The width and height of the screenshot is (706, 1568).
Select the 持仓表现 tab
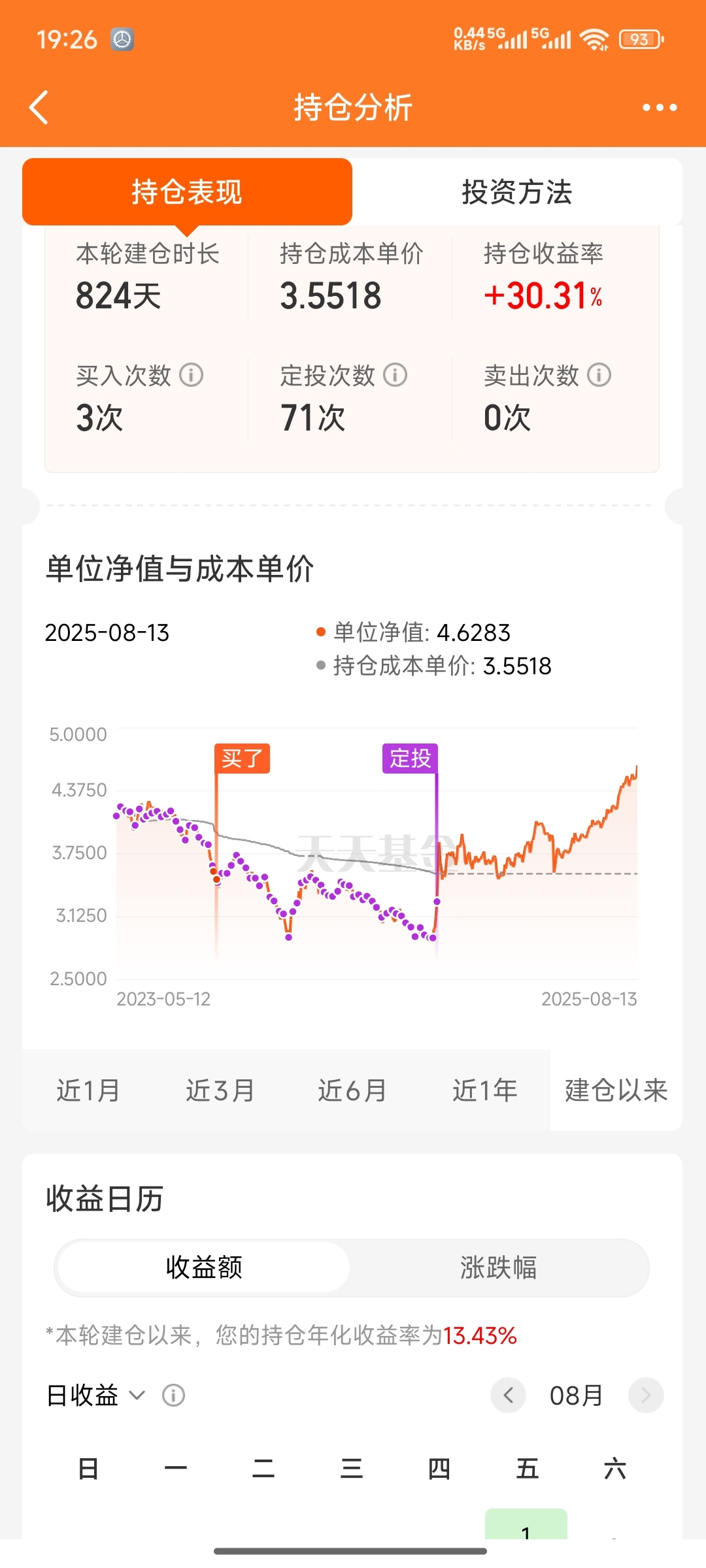pyautogui.click(x=187, y=192)
